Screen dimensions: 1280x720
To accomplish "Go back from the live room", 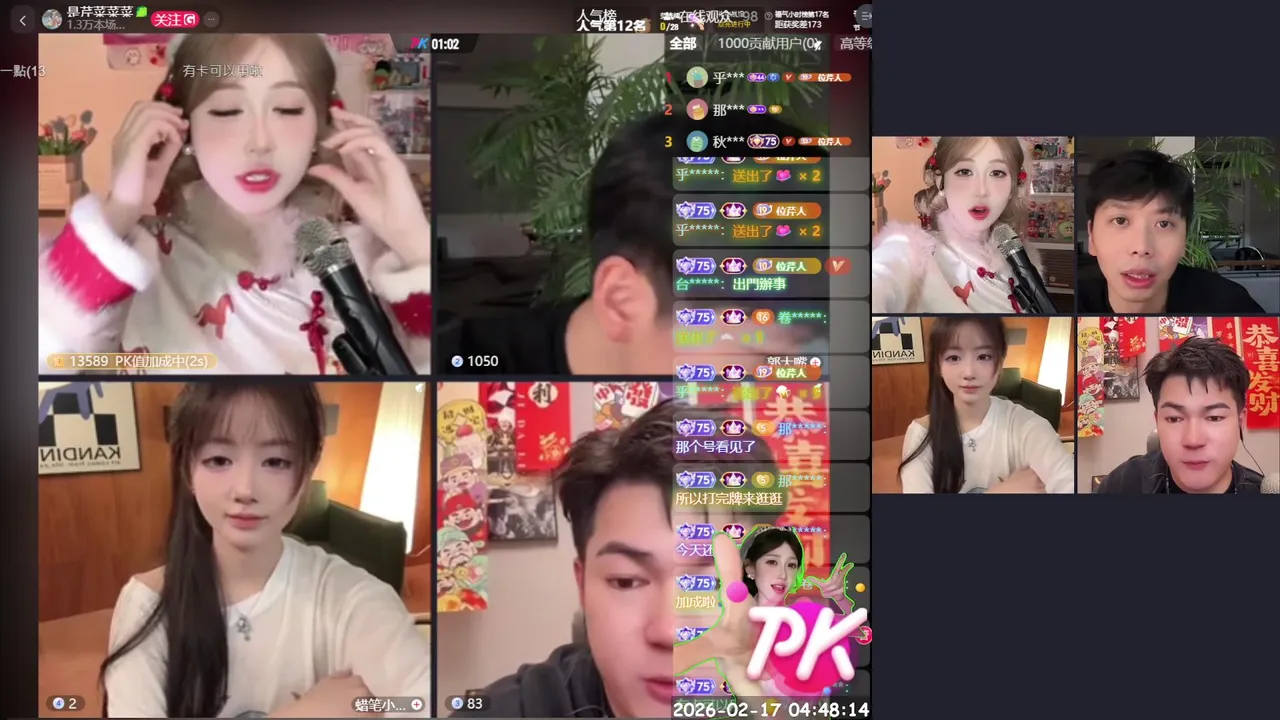I will tap(22, 19).
